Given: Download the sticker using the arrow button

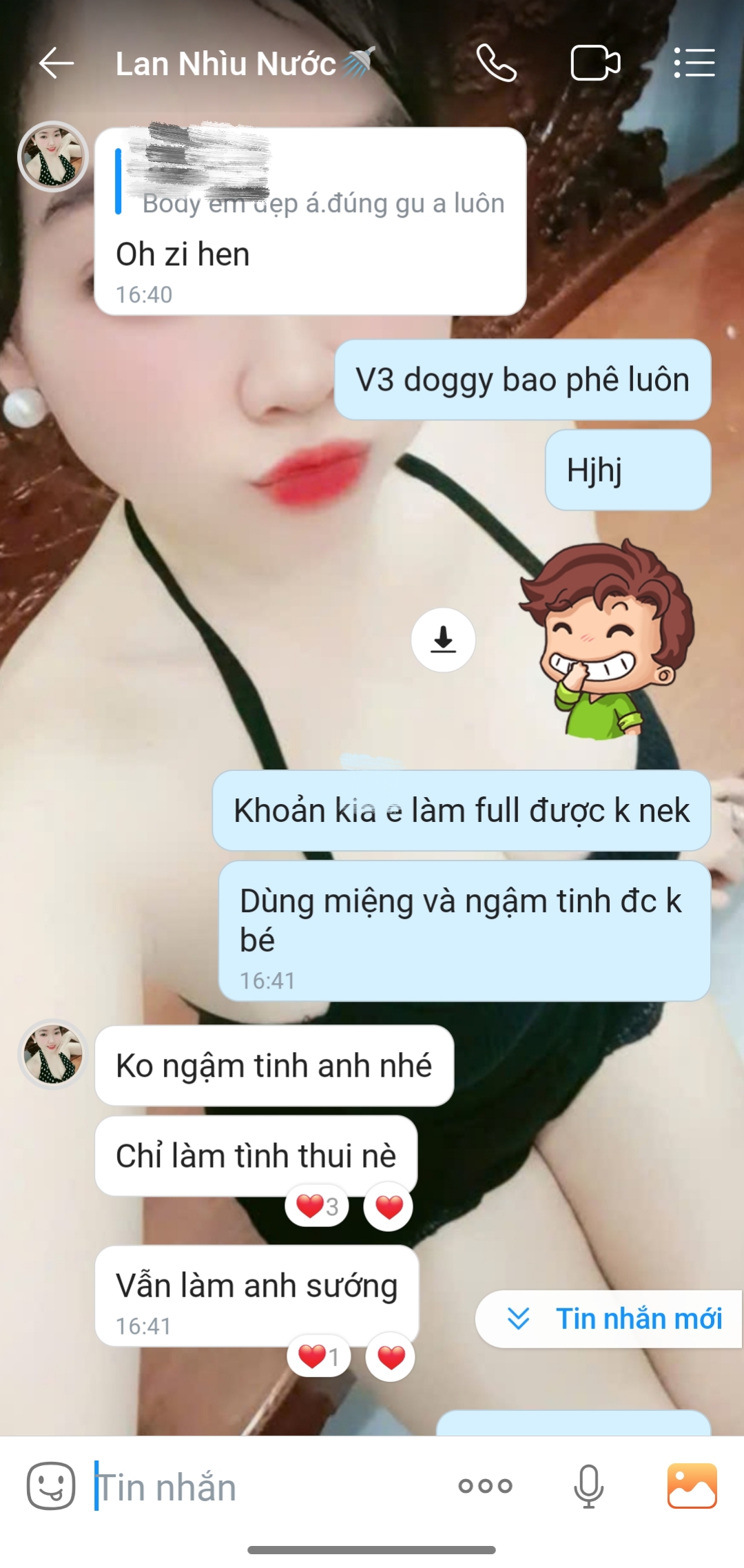Looking at the screenshot, I should pos(443,640).
